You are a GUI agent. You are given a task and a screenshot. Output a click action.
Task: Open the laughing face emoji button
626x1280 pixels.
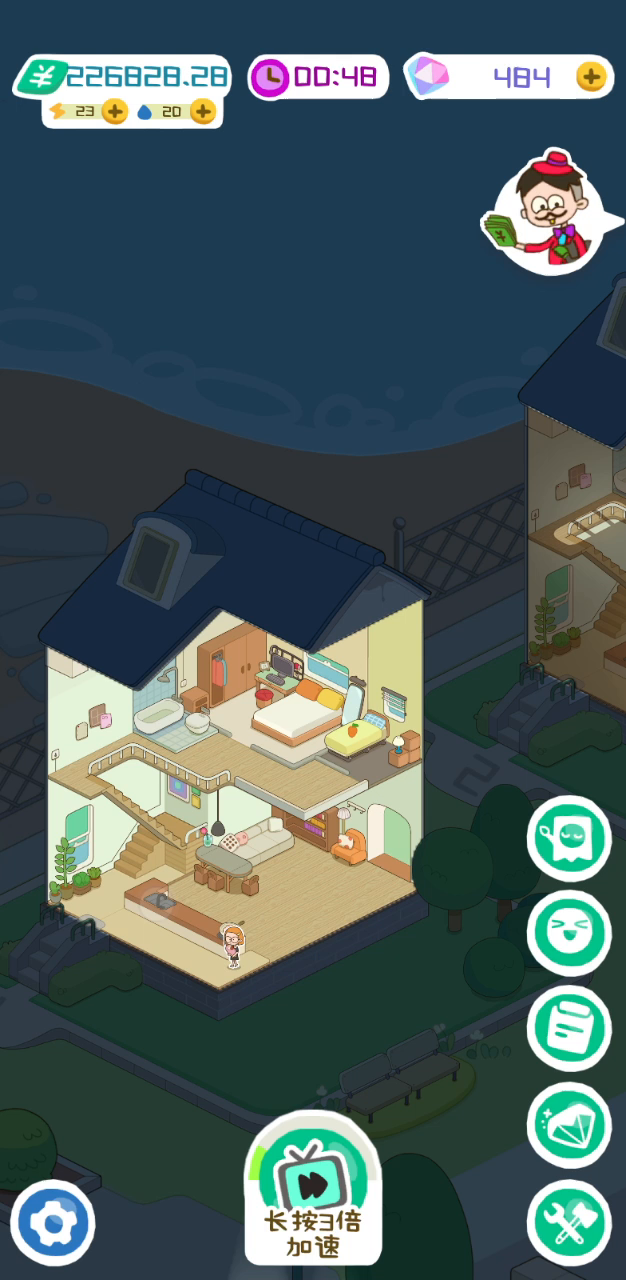tap(569, 933)
